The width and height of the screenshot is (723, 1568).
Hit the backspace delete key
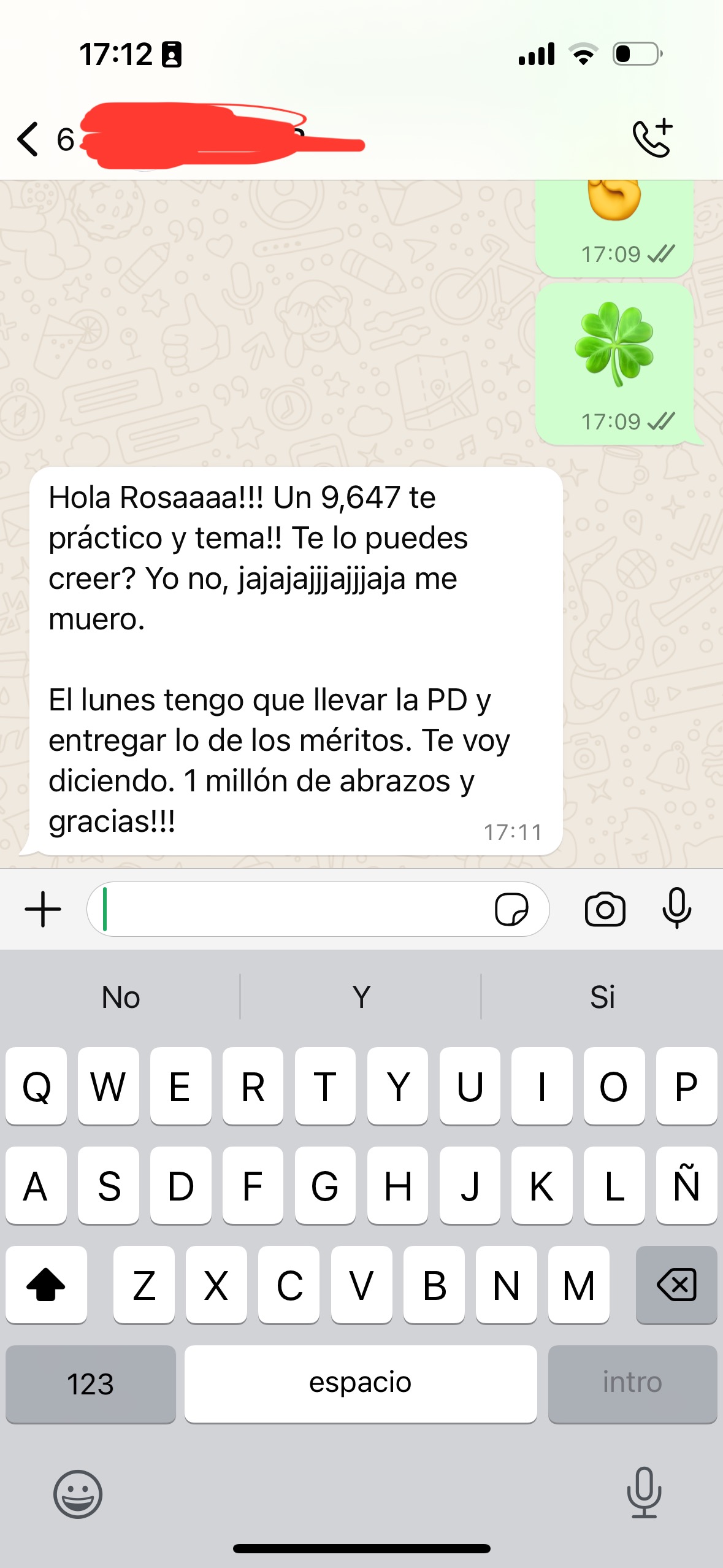tap(676, 1285)
